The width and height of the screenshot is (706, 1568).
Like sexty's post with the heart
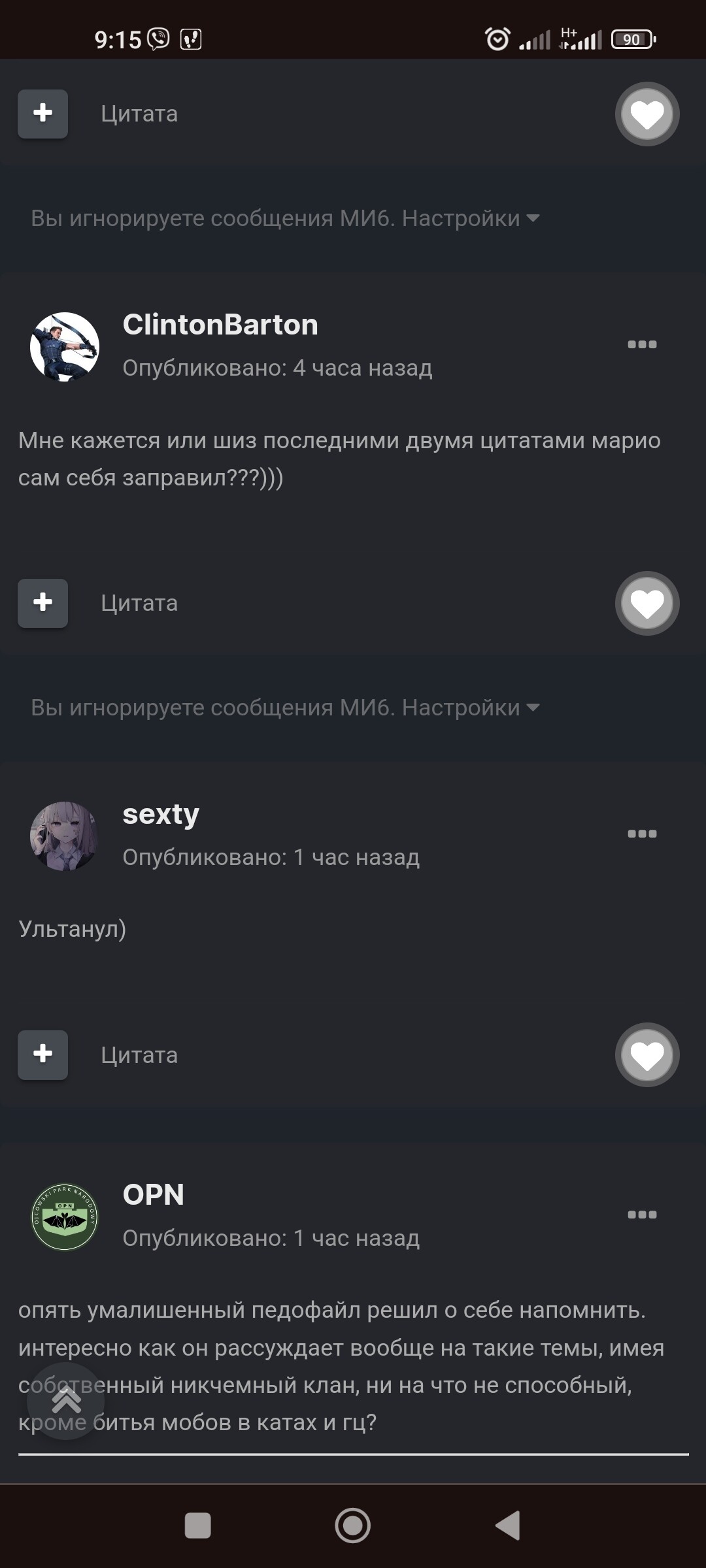[x=647, y=1054]
